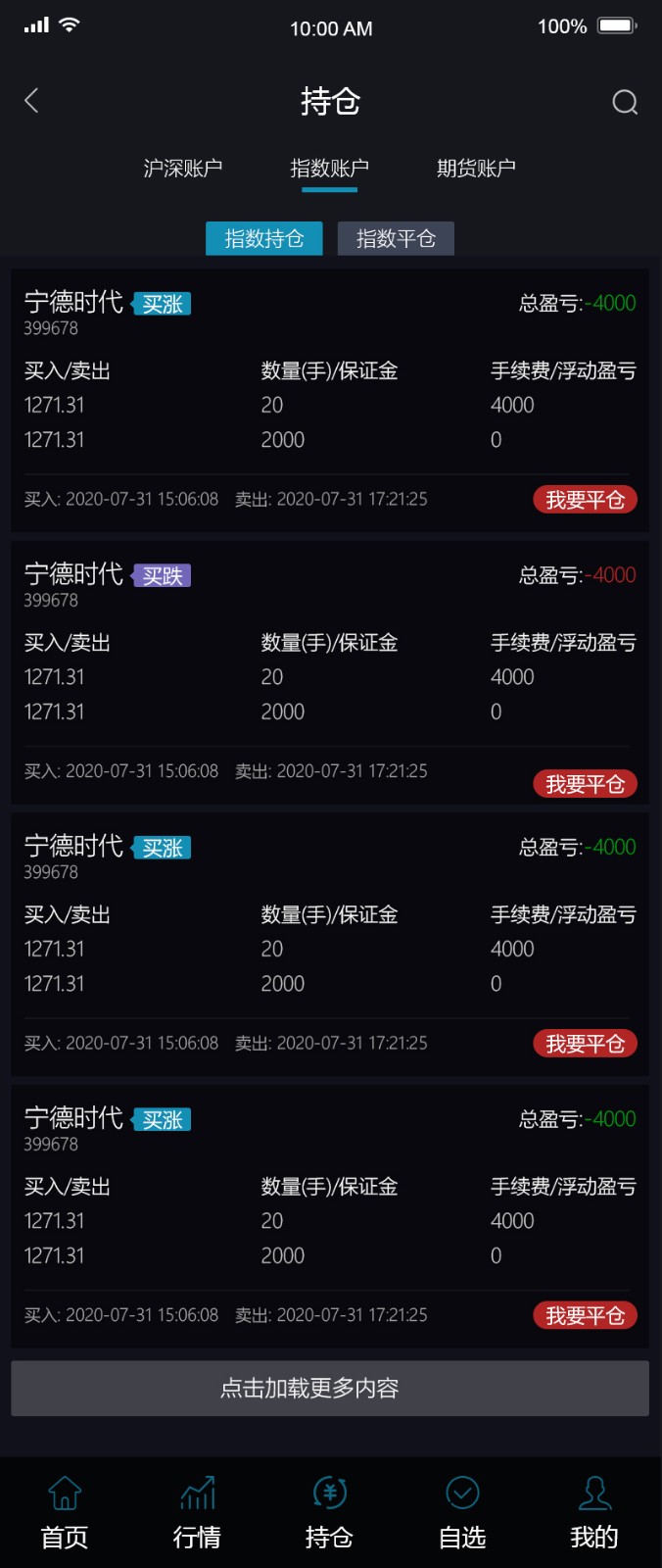Tap 我要平仓 on the 买跌 position
This screenshot has height=1568, width=662.
pyautogui.click(x=585, y=784)
